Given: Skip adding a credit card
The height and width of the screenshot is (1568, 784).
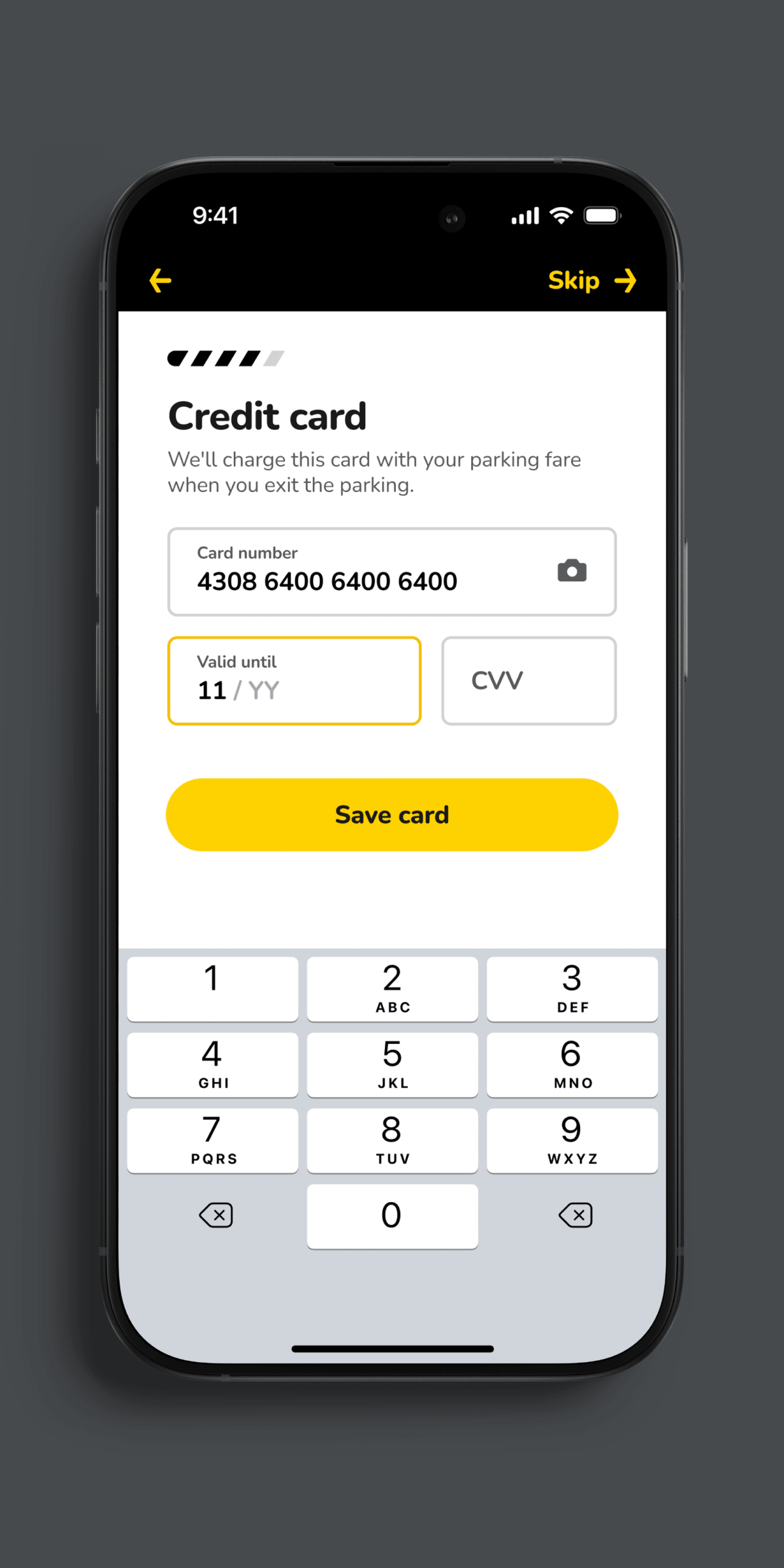Looking at the screenshot, I should 591,281.
